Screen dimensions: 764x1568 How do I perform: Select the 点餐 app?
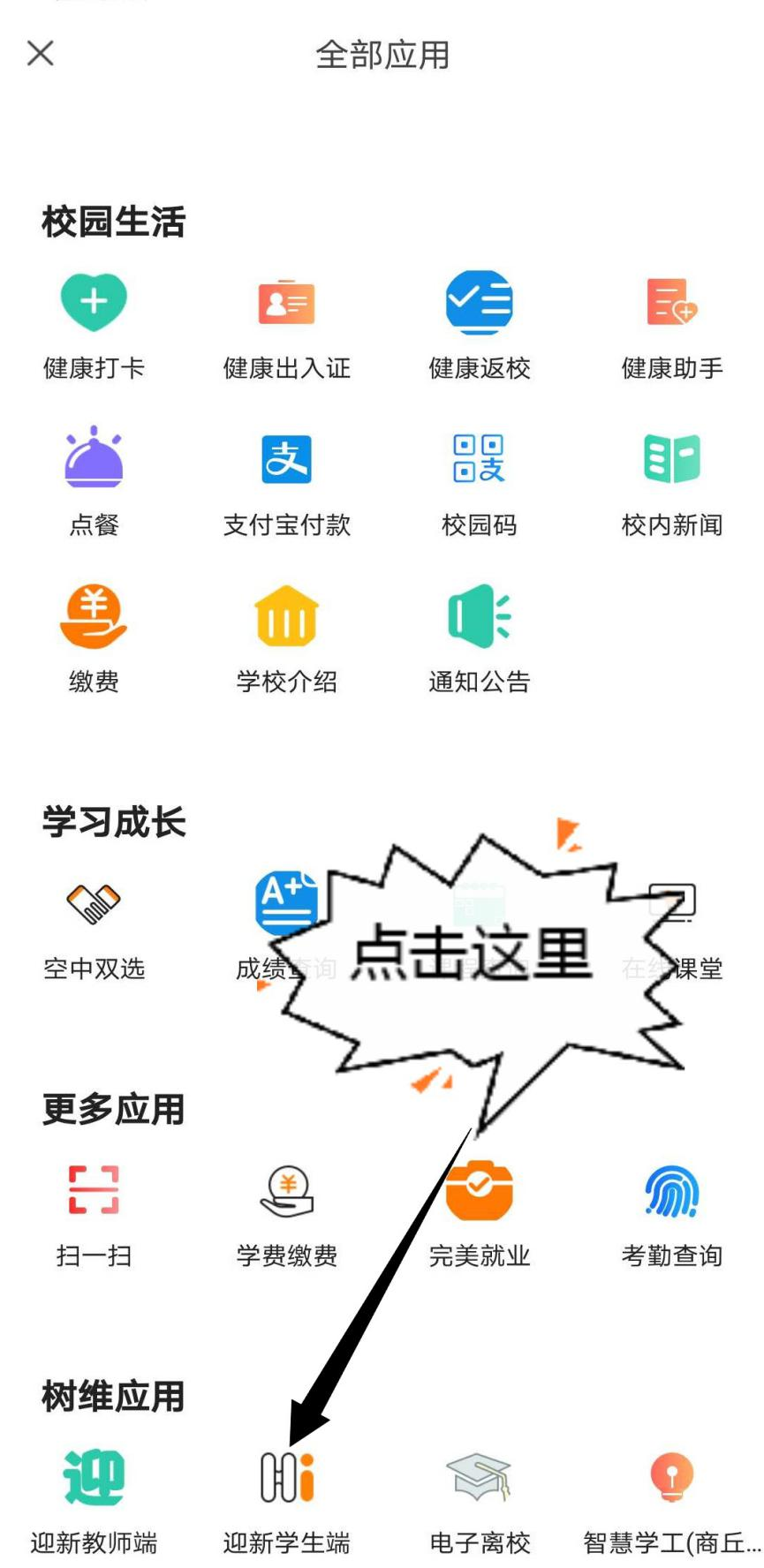click(94, 459)
